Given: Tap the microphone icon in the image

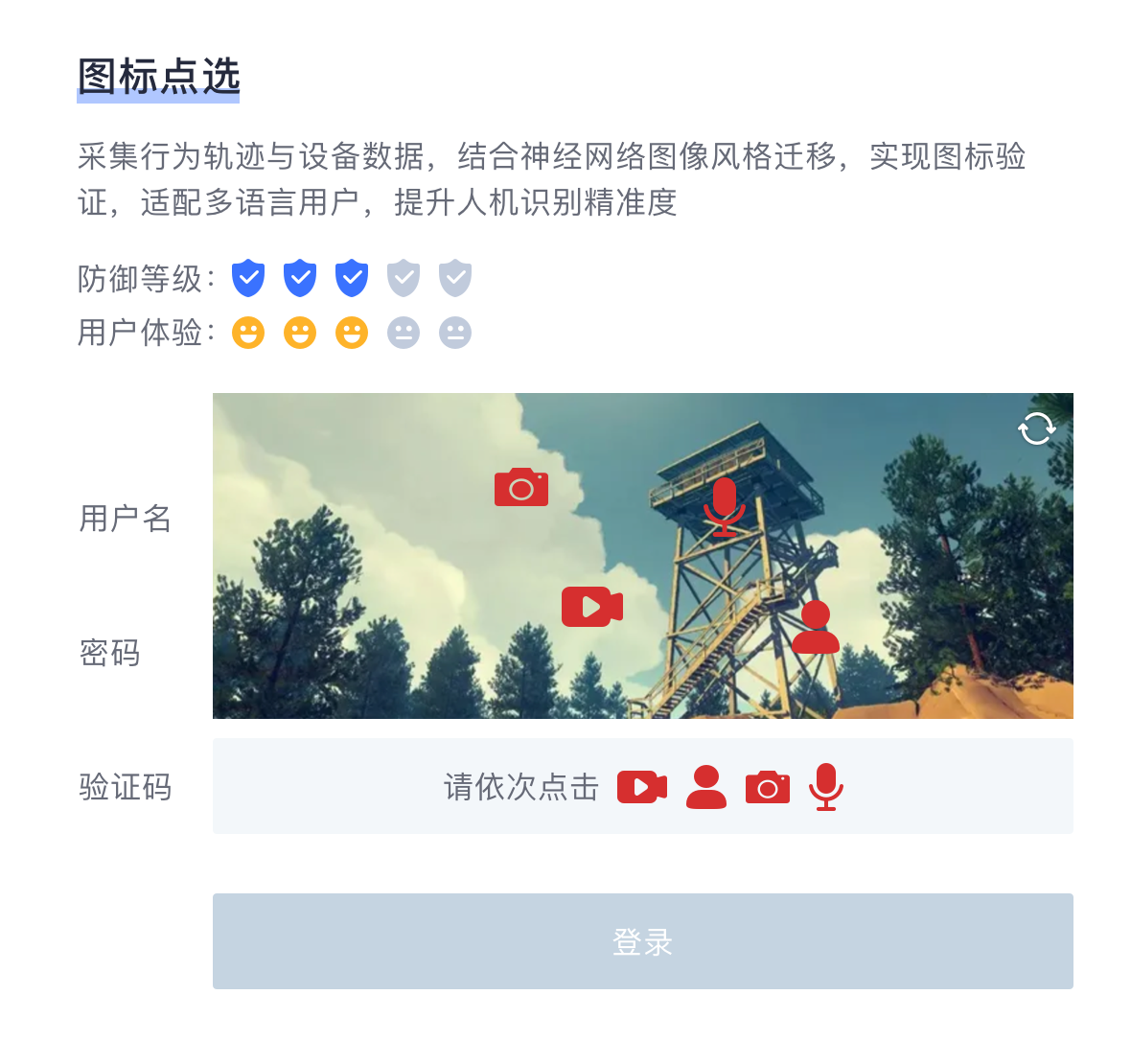Looking at the screenshot, I should 724,506.
